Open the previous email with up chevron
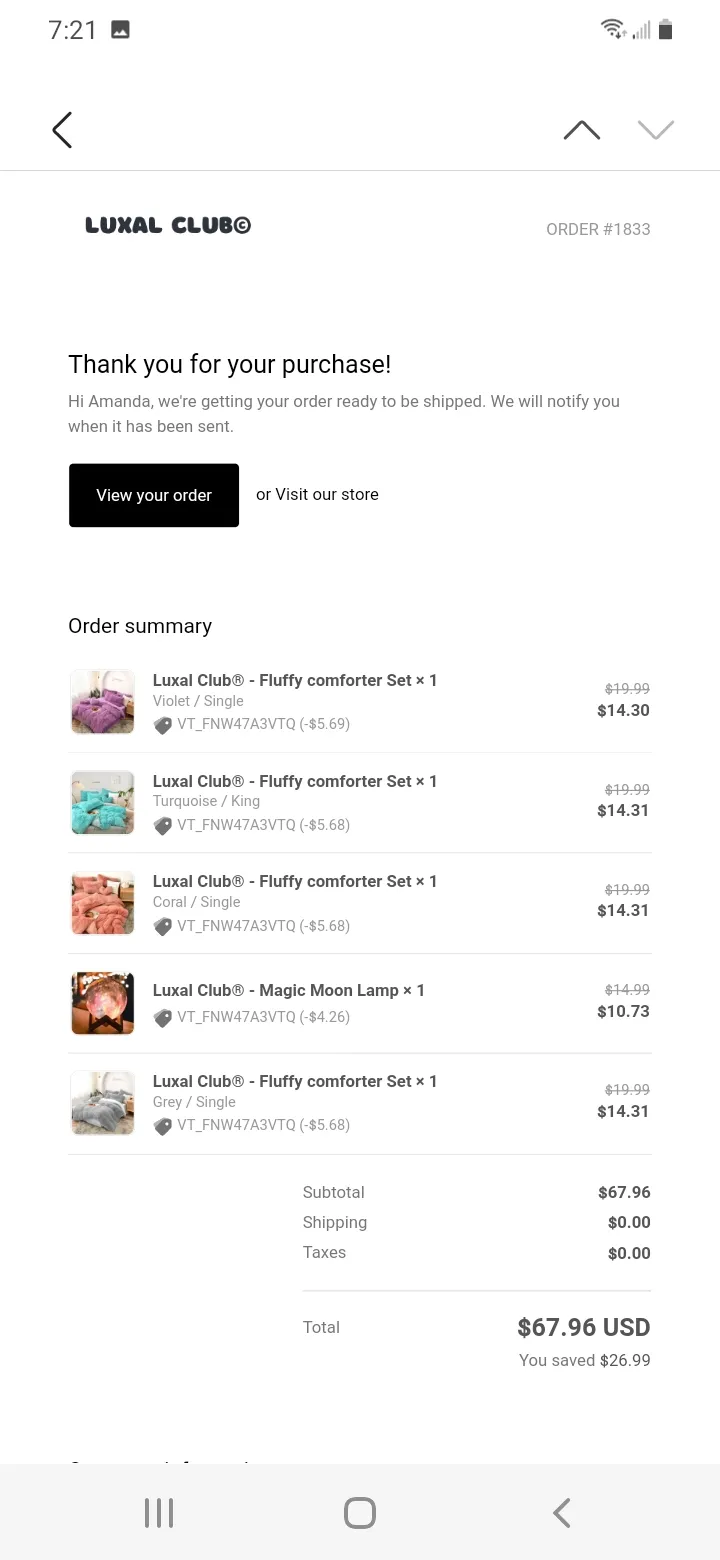Viewport: 720px width, 1560px height. (582, 130)
